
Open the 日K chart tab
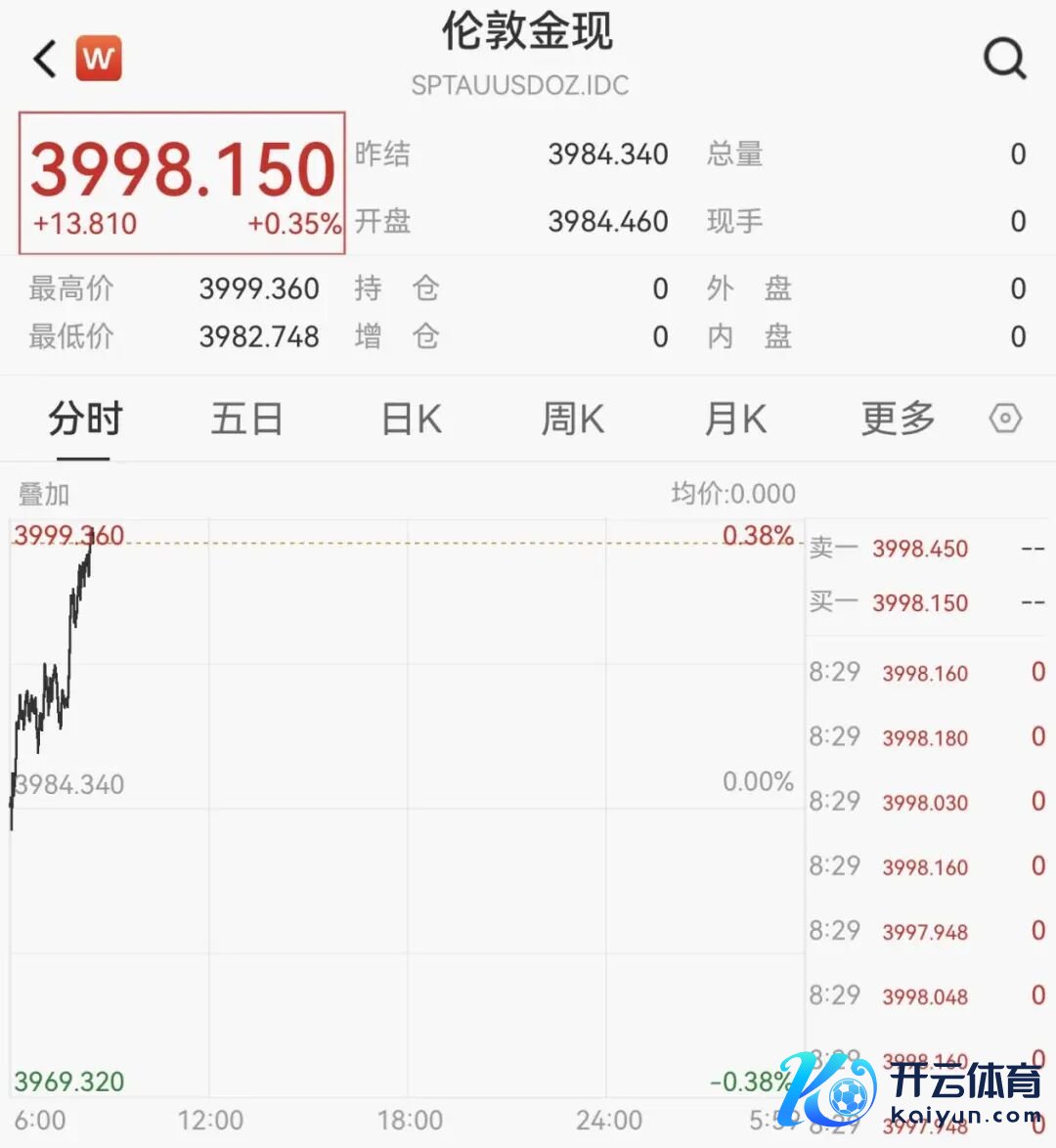(x=411, y=419)
